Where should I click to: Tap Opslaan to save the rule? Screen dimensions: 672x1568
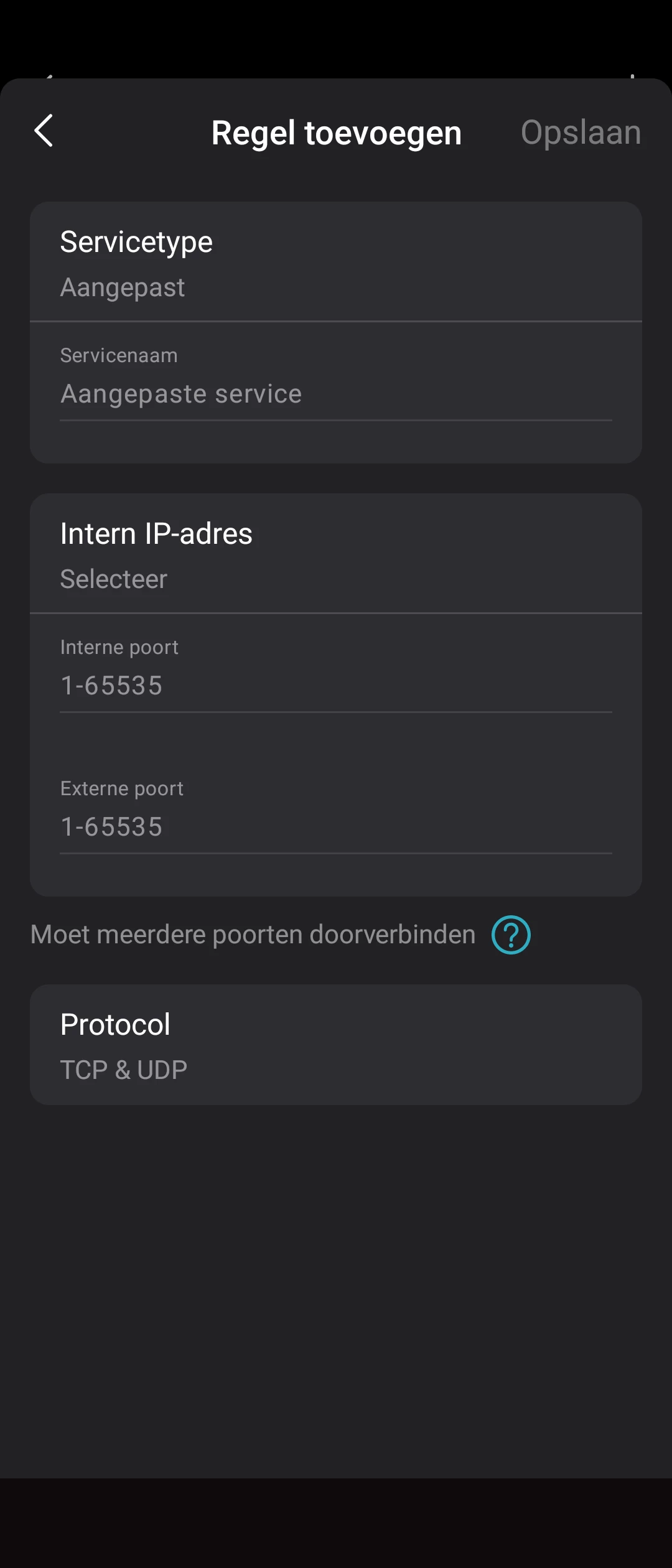click(580, 133)
